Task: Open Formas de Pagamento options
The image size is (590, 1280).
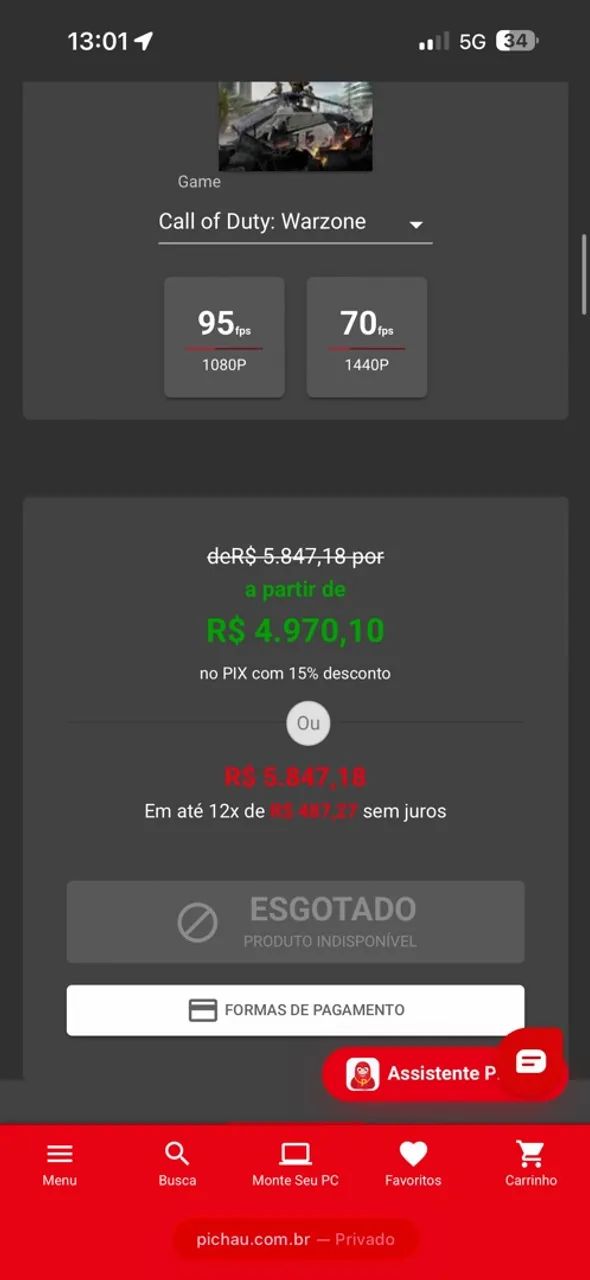Action: pos(295,1010)
